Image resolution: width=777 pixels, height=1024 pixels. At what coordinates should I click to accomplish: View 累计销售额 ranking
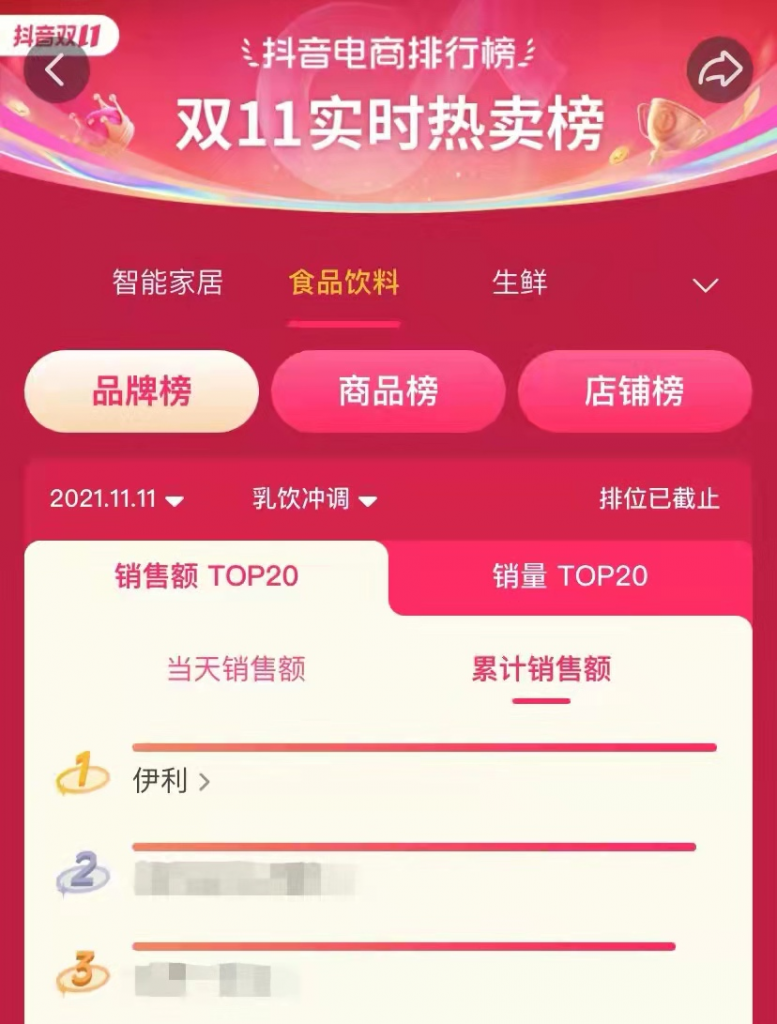click(541, 669)
